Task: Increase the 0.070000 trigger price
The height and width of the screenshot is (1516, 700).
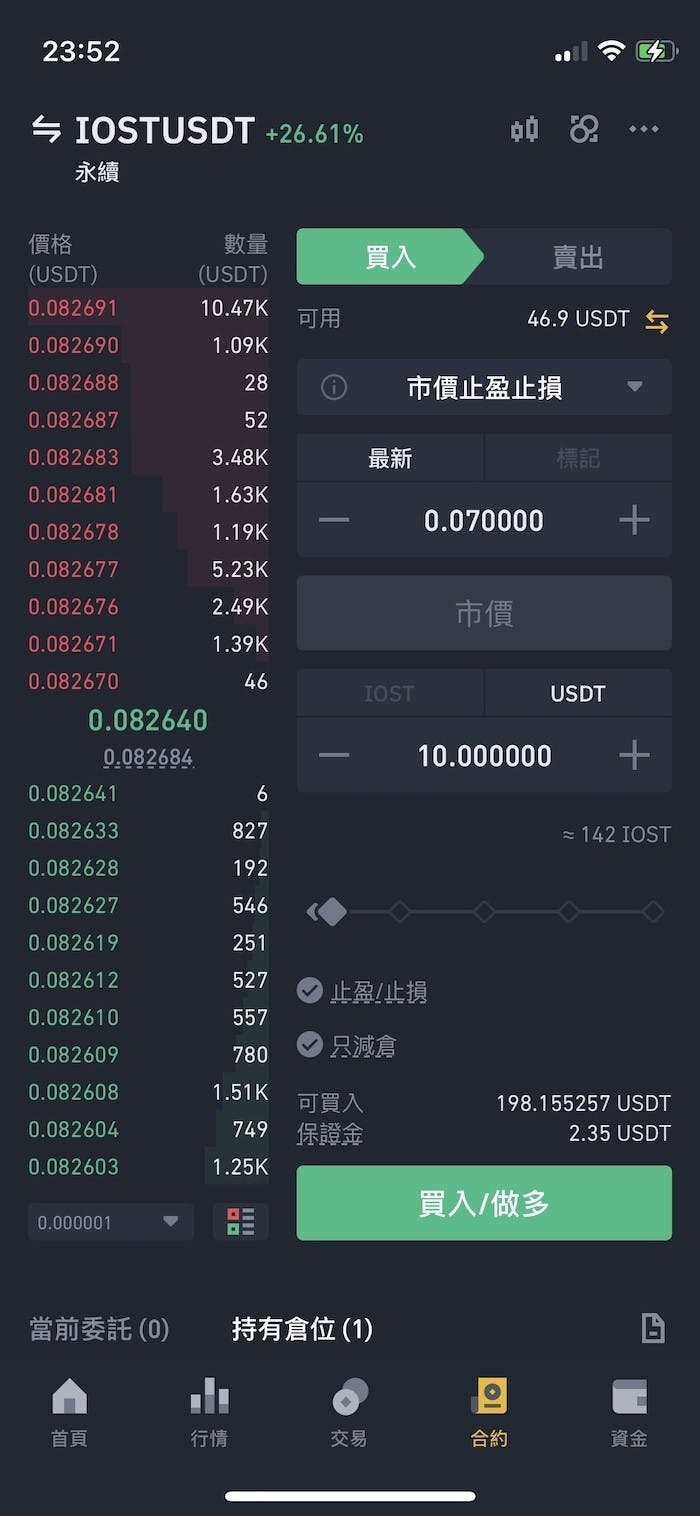Action: pyautogui.click(x=634, y=520)
